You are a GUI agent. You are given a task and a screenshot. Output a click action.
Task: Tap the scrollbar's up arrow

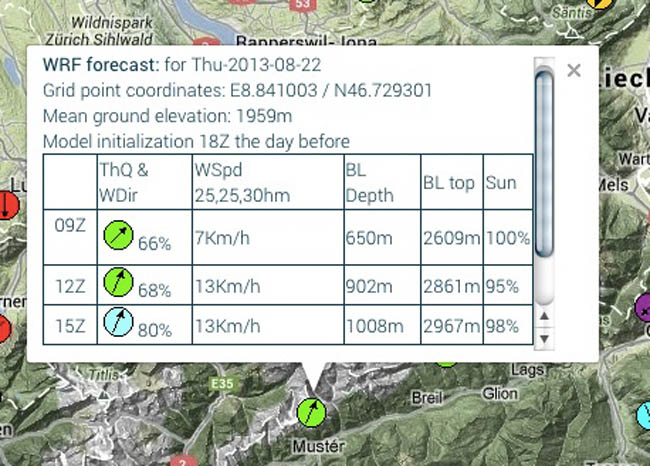coord(545,317)
